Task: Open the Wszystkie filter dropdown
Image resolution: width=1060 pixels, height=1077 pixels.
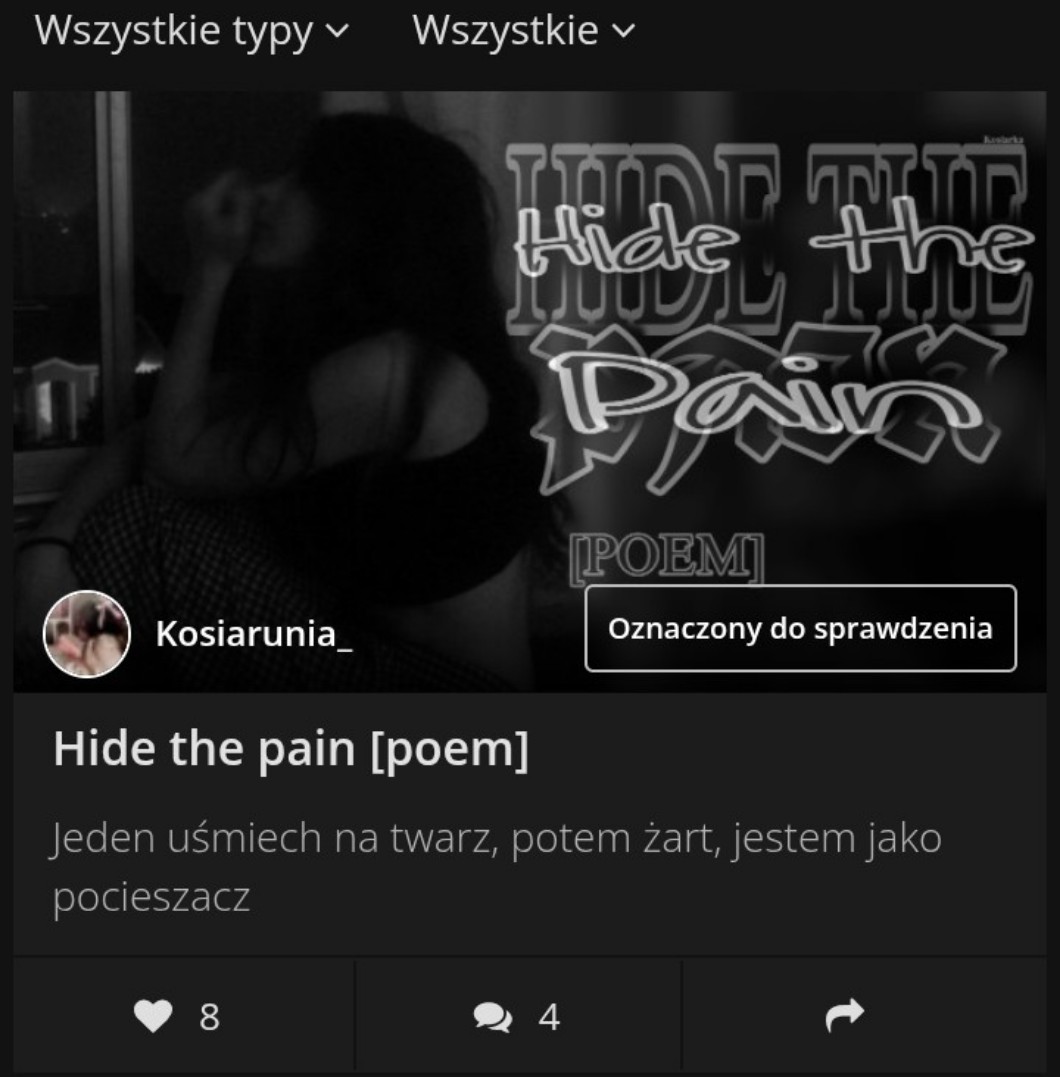Action: click(x=523, y=31)
